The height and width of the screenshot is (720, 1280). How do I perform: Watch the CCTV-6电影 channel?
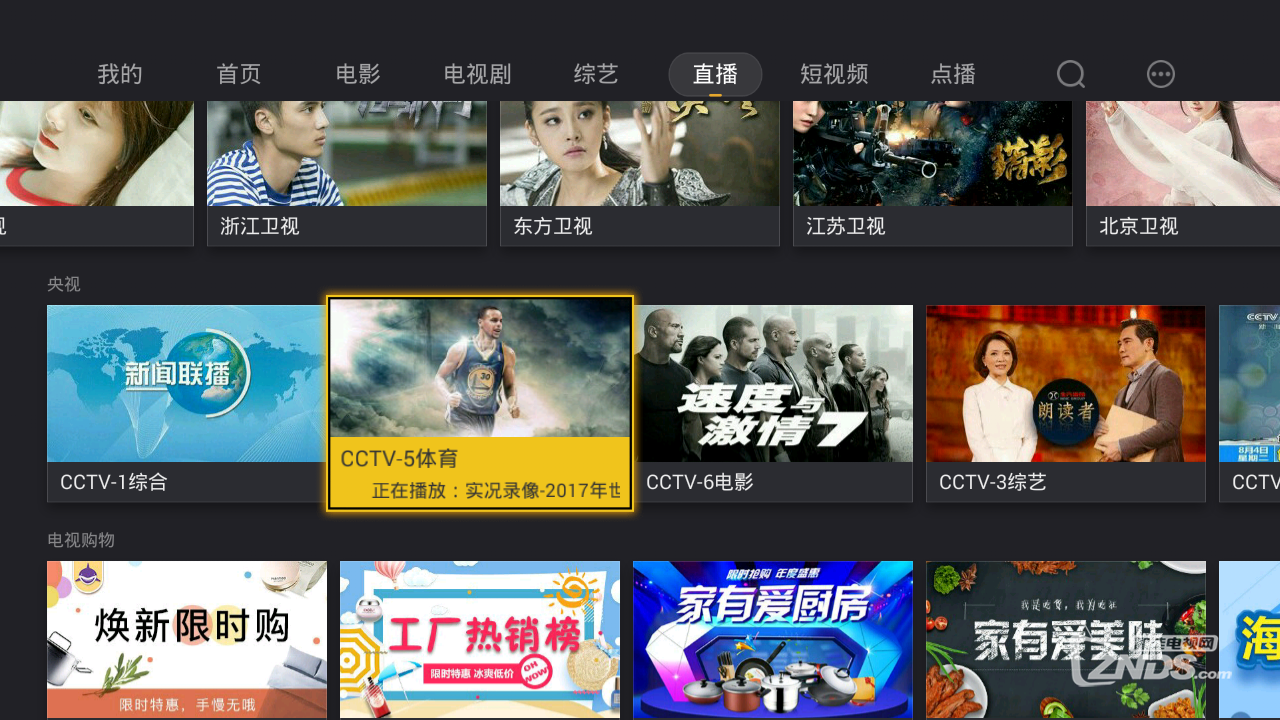pyautogui.click(x=773, y=402)
